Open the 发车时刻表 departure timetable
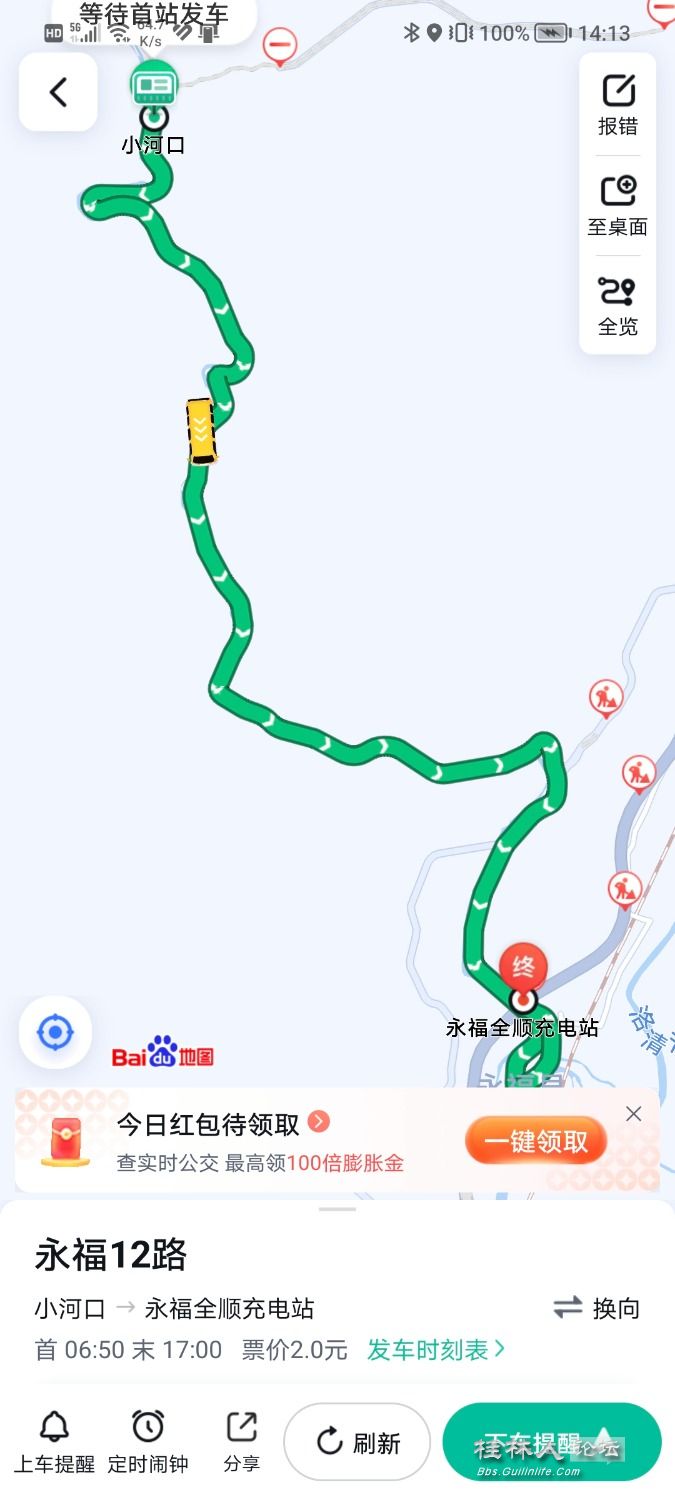This screenshot has height=1500, width=675. 435,1350
